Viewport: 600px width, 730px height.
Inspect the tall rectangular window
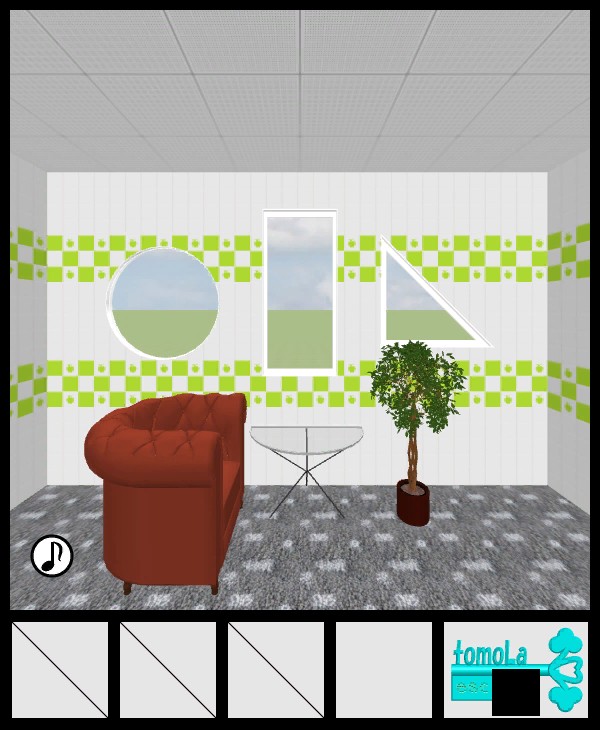pos(299,291)
